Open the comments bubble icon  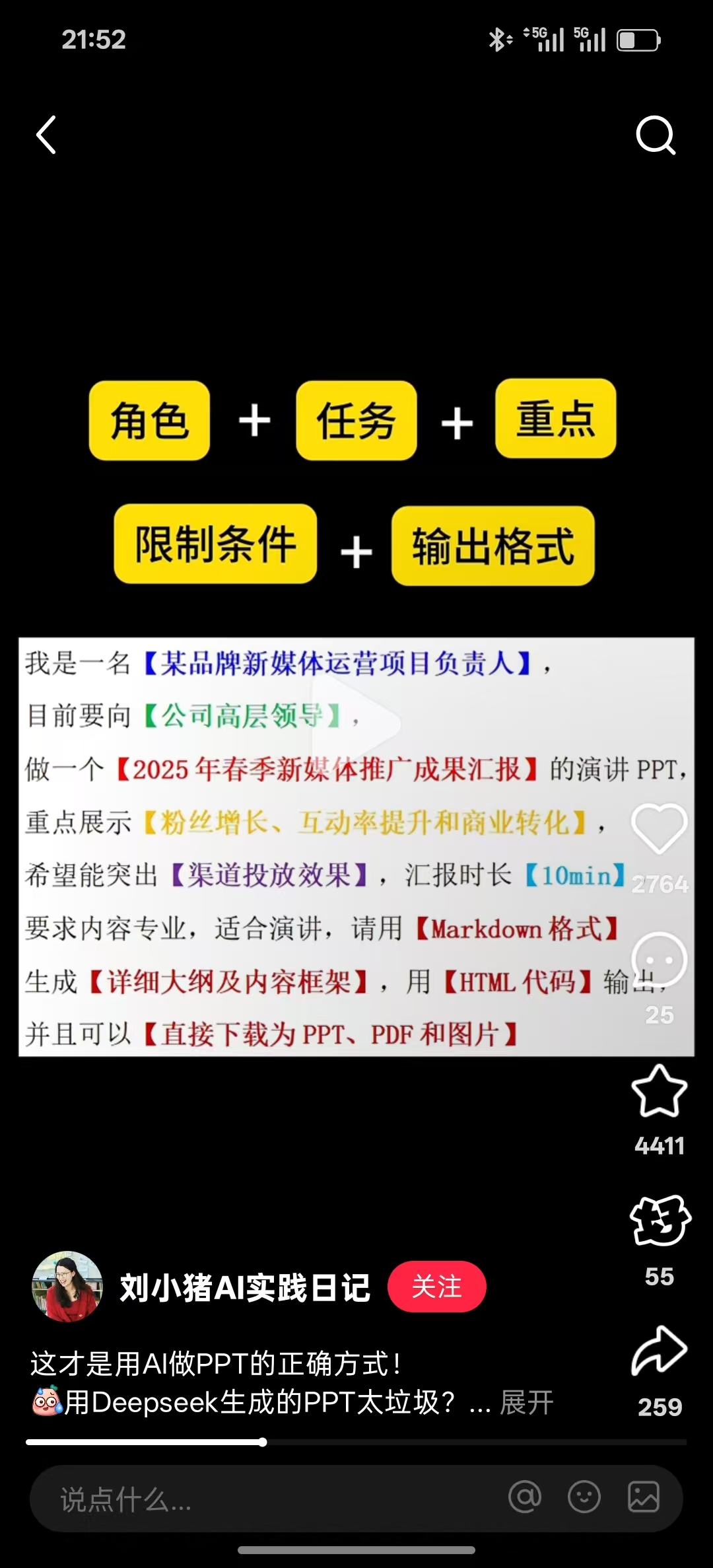(659, 960)
